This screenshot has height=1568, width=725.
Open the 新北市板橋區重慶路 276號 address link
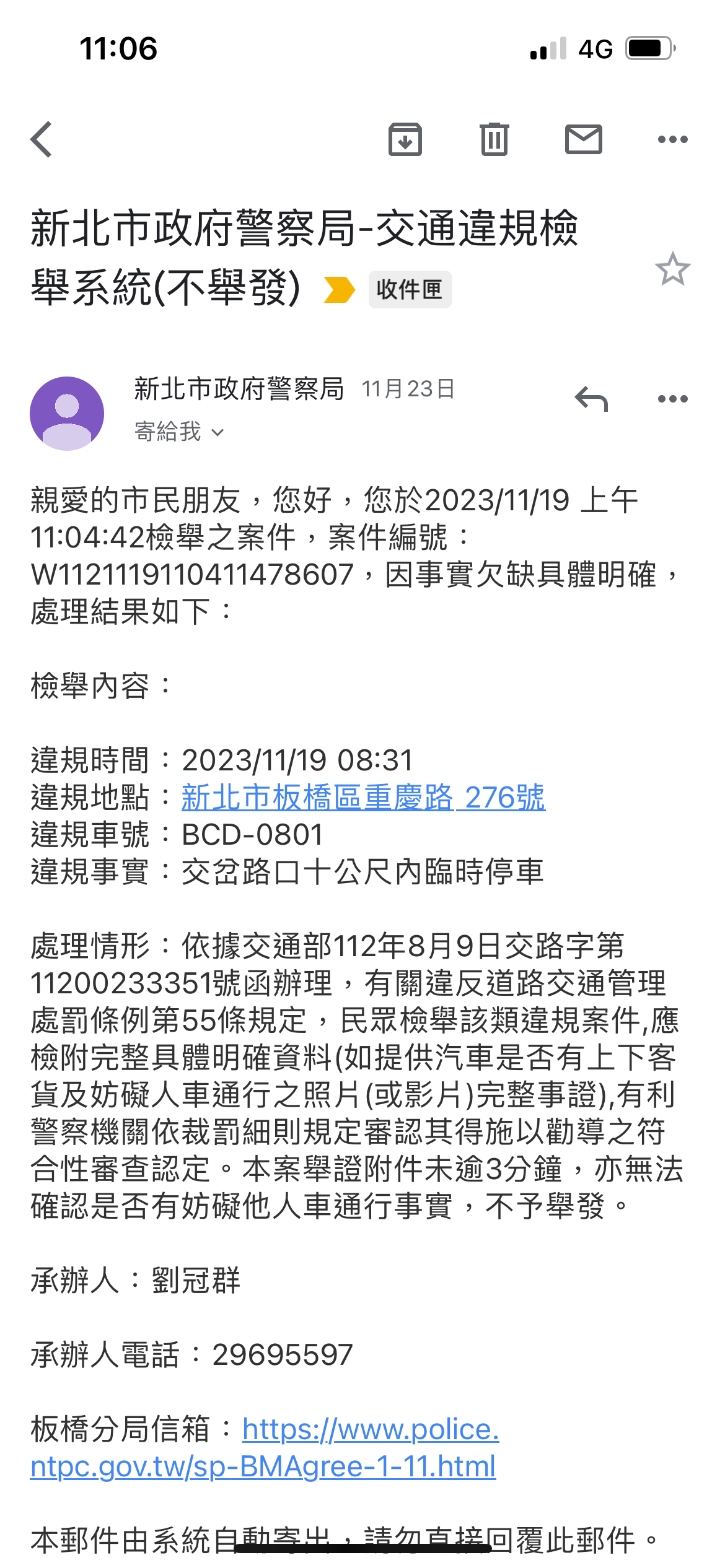(x=363, y=798)
